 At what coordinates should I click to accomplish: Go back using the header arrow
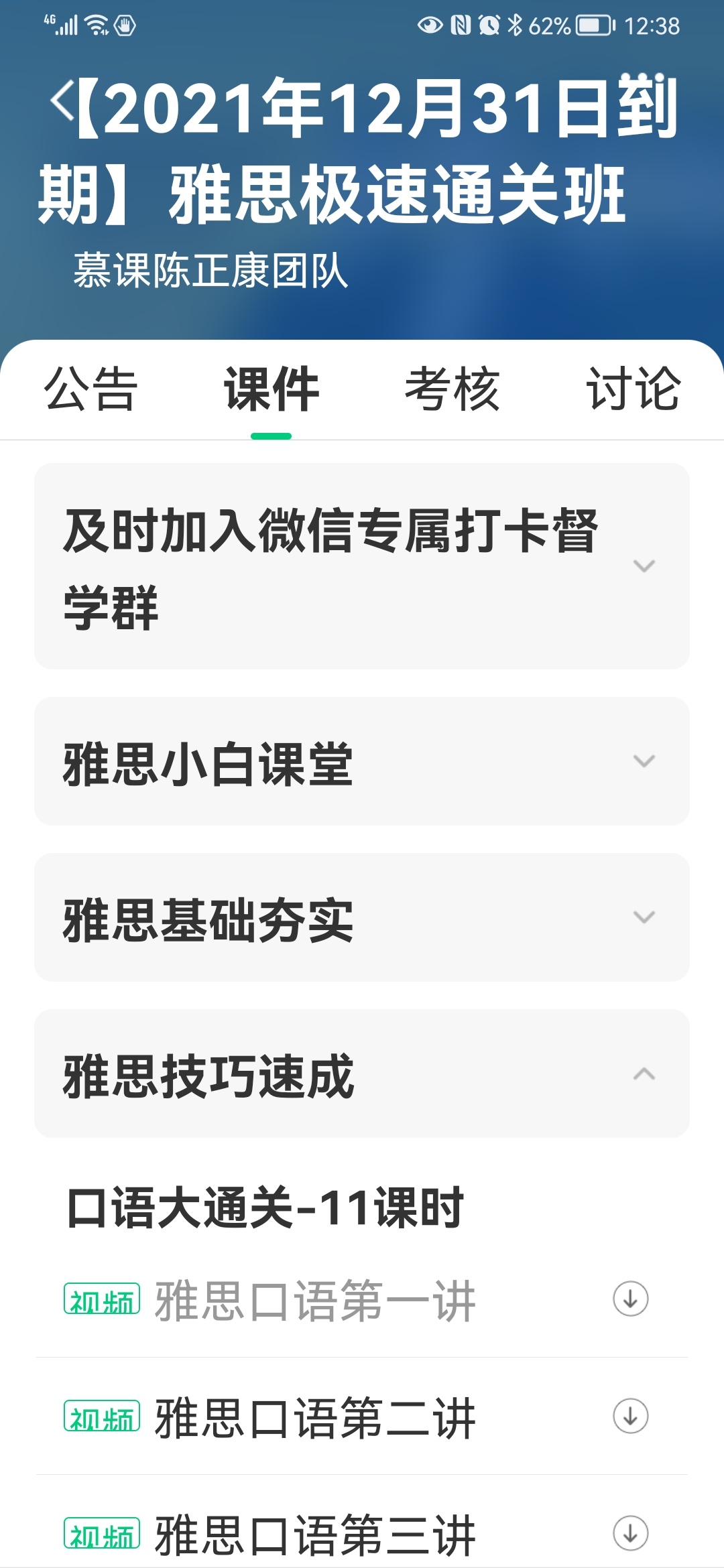(62, 104)
